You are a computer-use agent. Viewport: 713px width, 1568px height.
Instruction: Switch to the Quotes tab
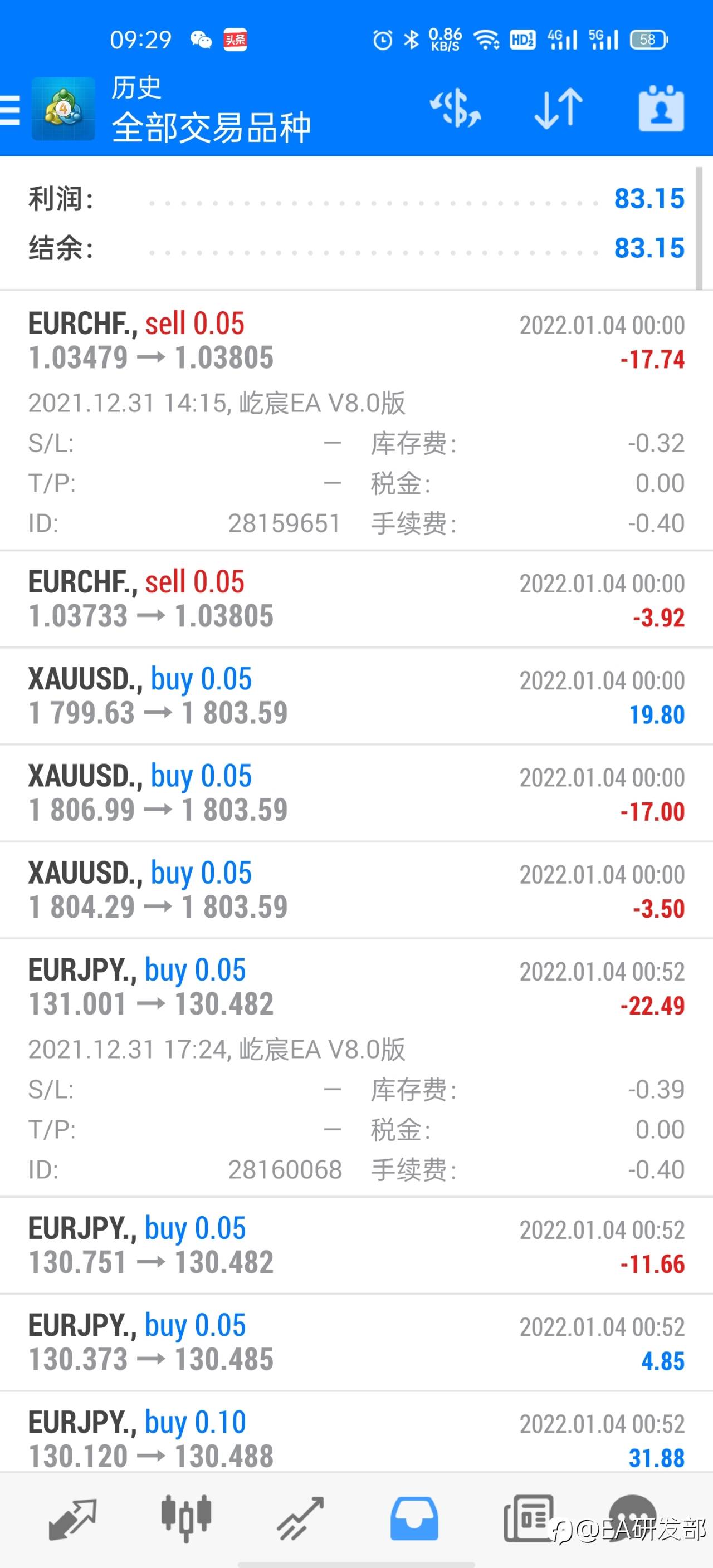tap(72, 1518)
